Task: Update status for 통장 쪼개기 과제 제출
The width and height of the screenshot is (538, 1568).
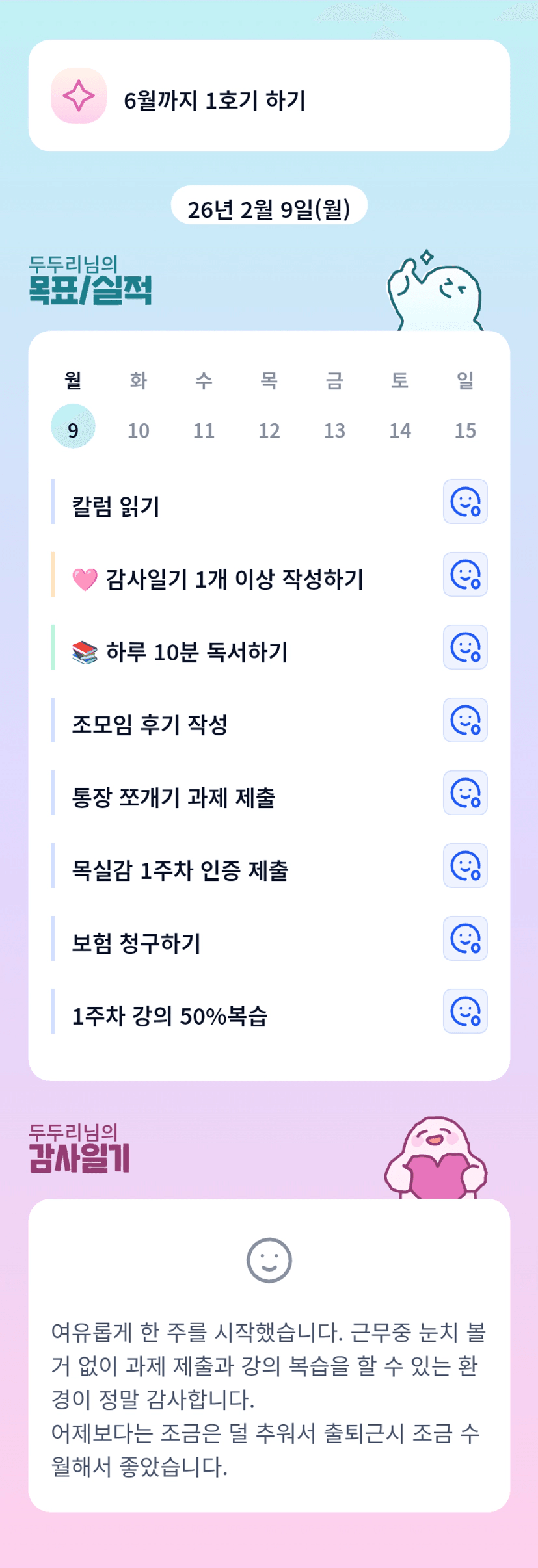Action: click(465, 793)
